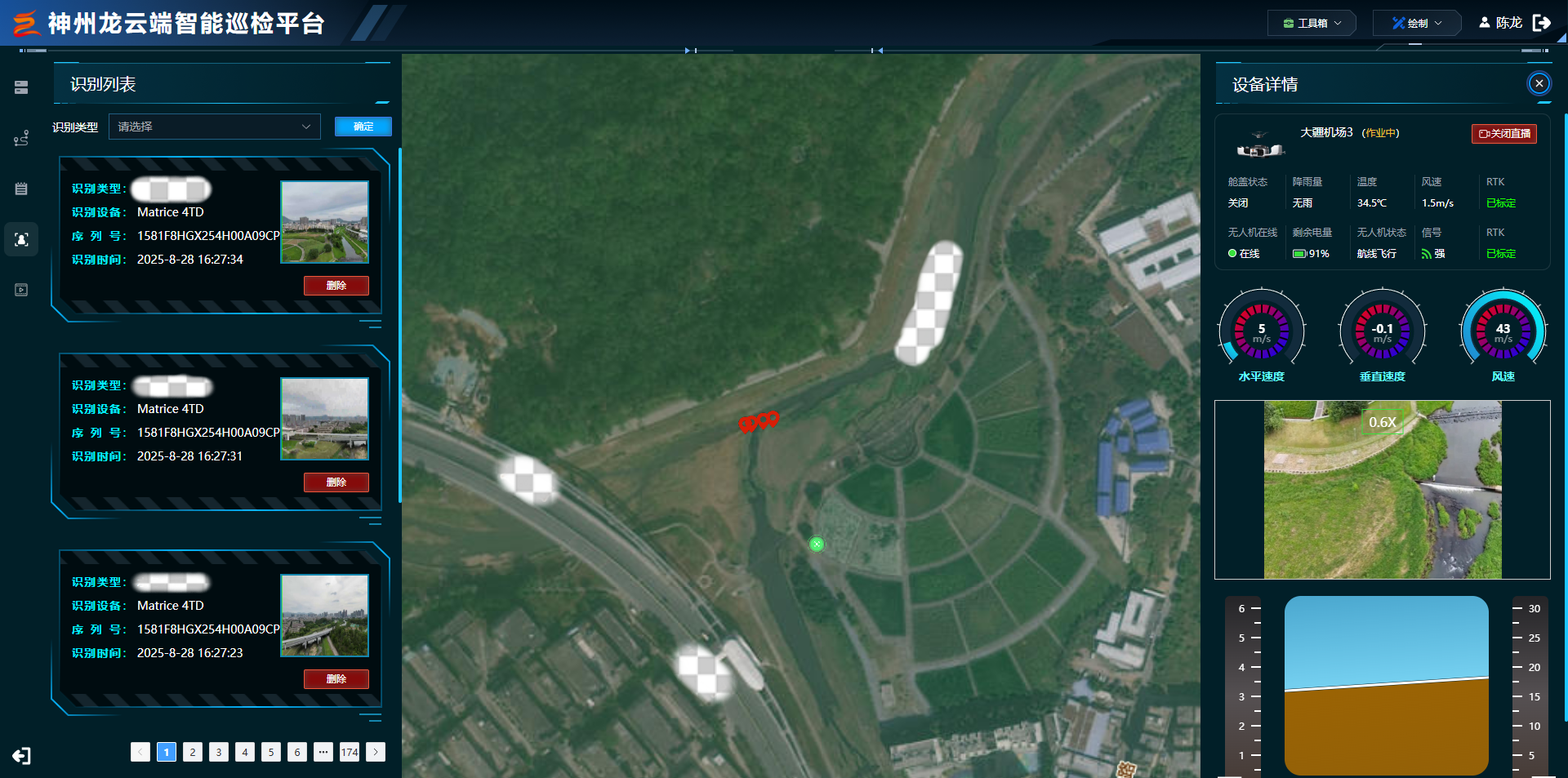
Task: Delete the record timed 16:27:31
Action: point(336,482)
